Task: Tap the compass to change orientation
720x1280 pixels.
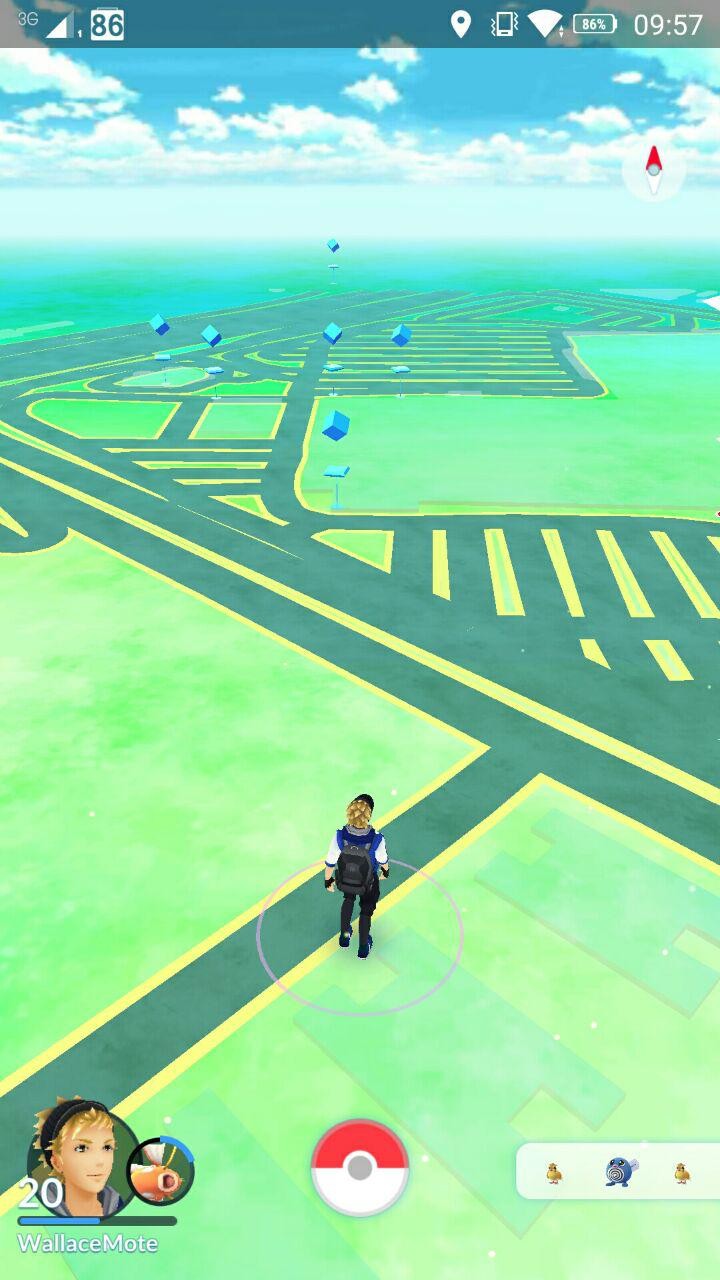Action: tap(654, 169)
